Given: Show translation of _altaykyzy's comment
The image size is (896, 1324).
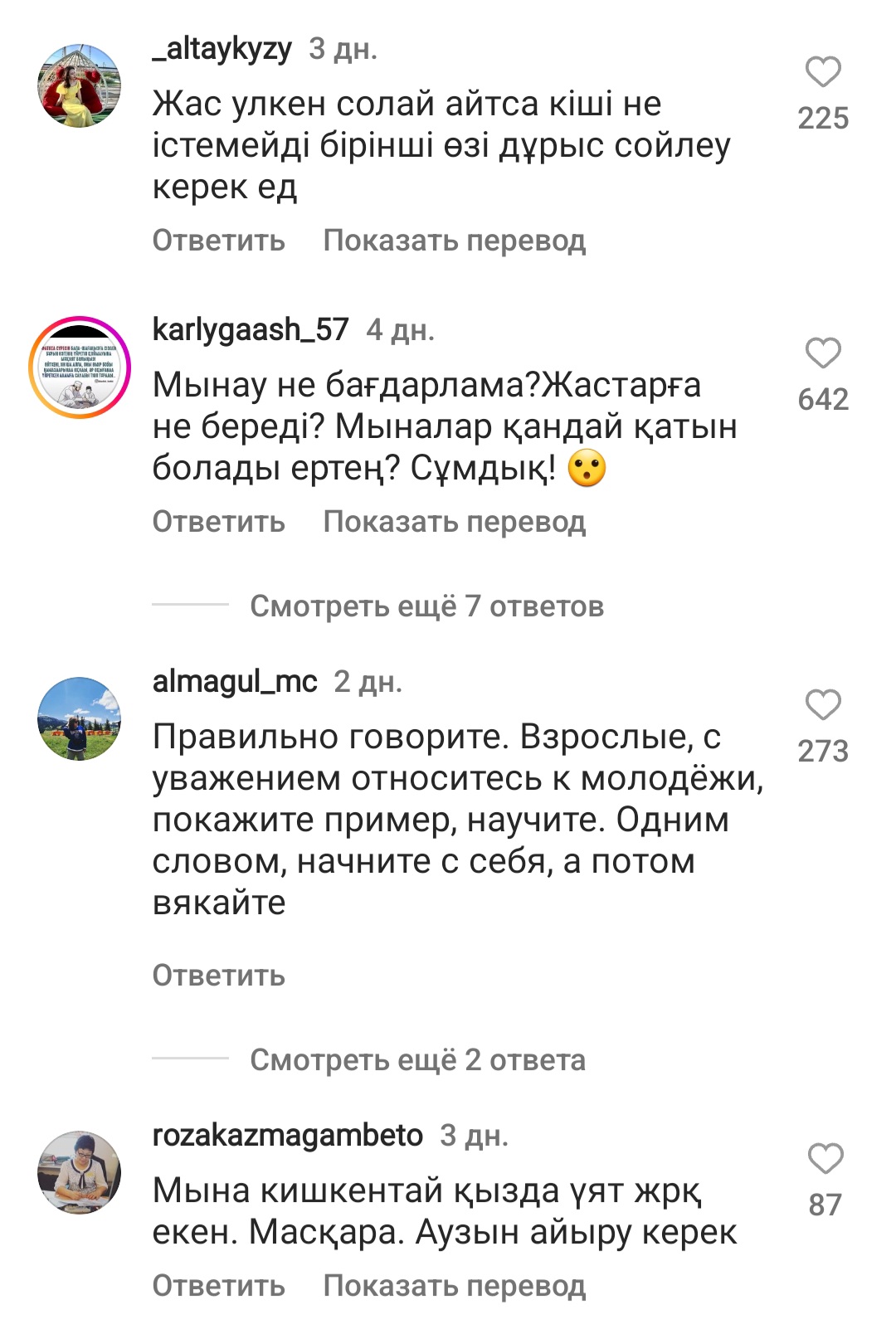Looking at the screenshot, I should [x=454, y=241].
